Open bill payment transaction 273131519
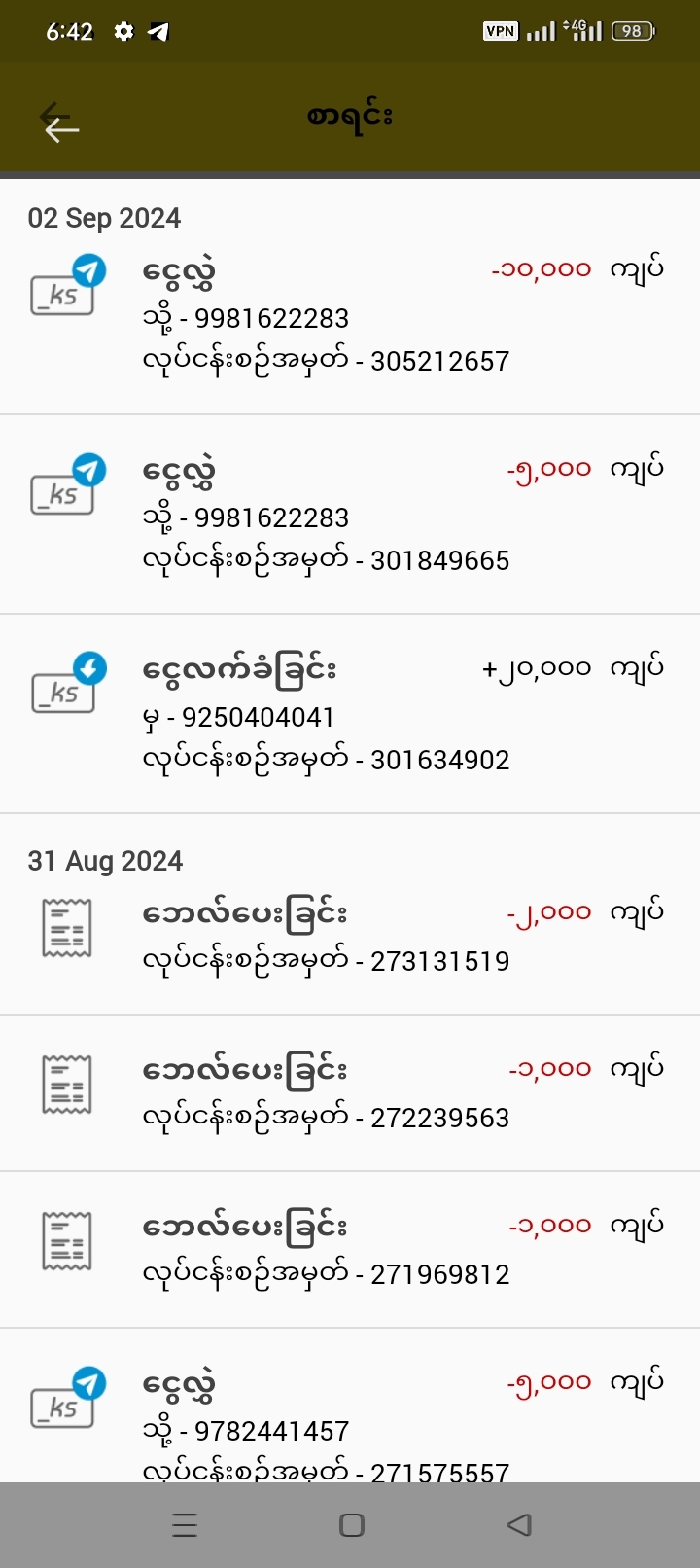This screenshot has height=1568, width=700. 350,936
